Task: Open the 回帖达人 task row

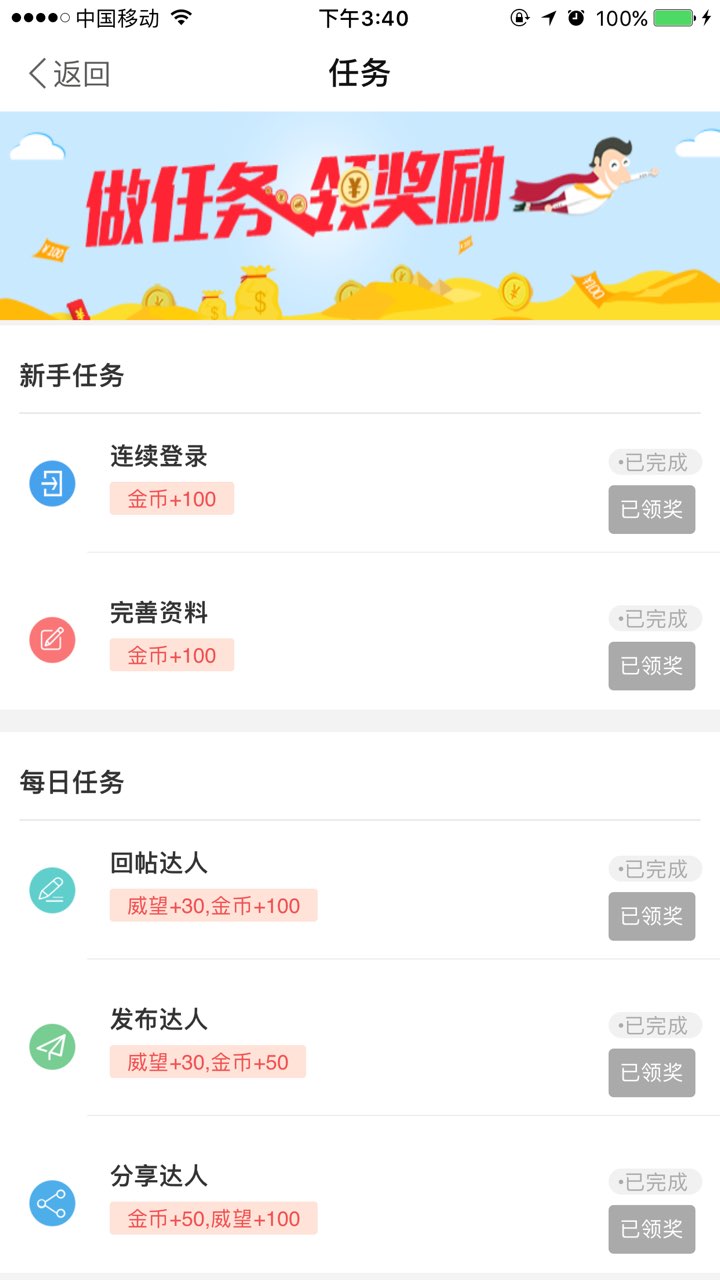Action: [x=360, y=890]
